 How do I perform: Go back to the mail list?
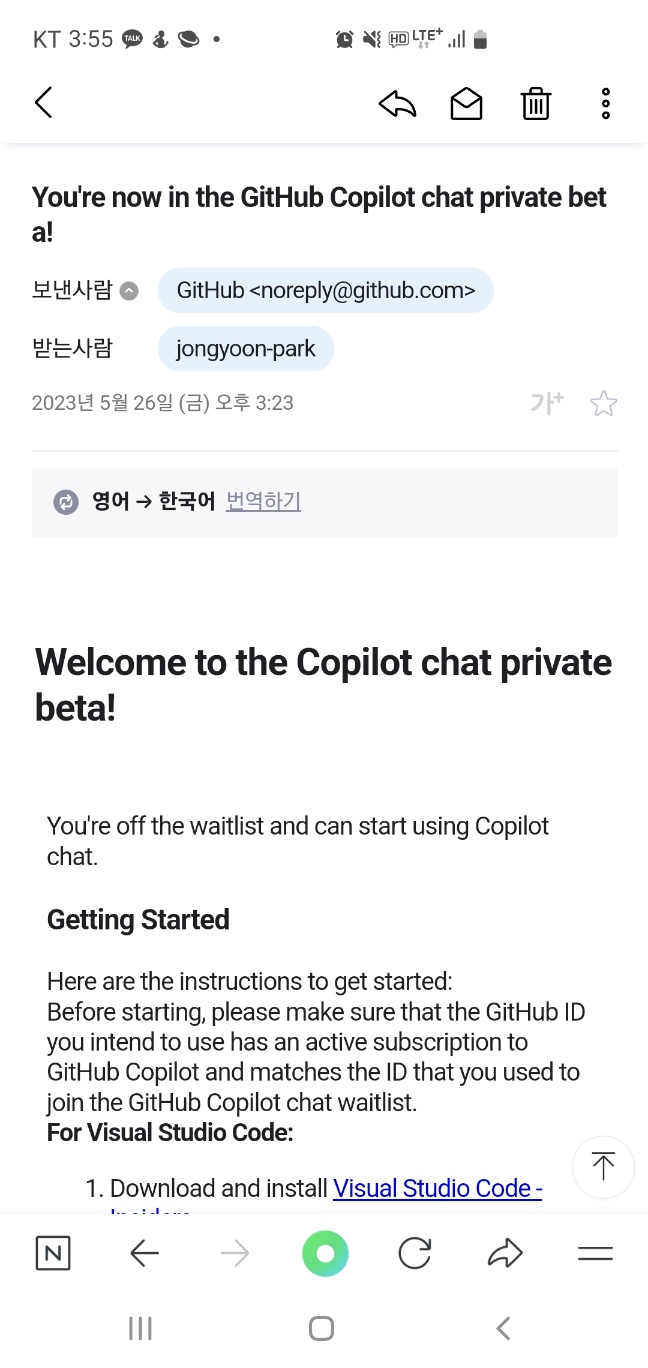coord(43,102)
